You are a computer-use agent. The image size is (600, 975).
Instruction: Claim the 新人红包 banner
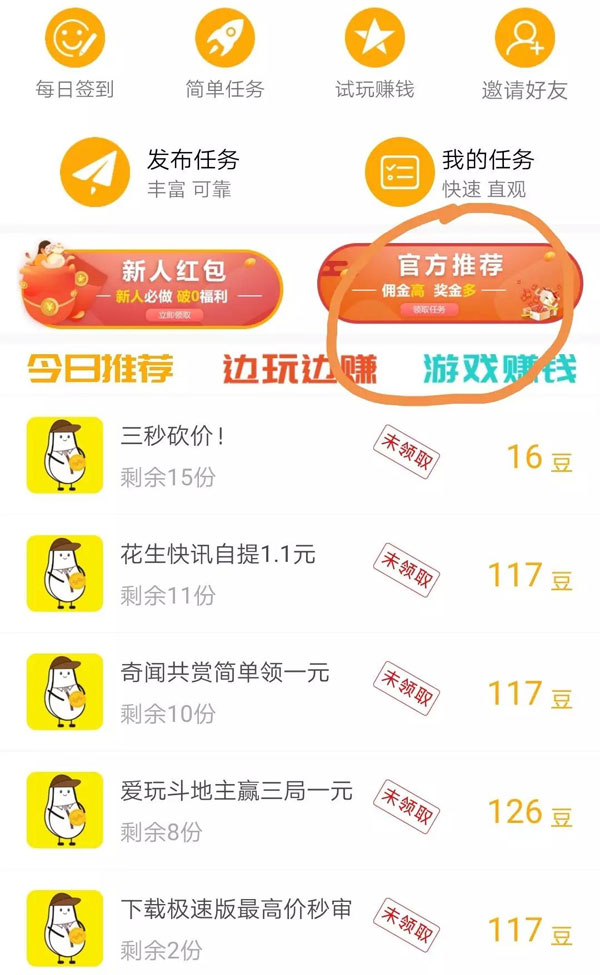[x=150, y=288]
